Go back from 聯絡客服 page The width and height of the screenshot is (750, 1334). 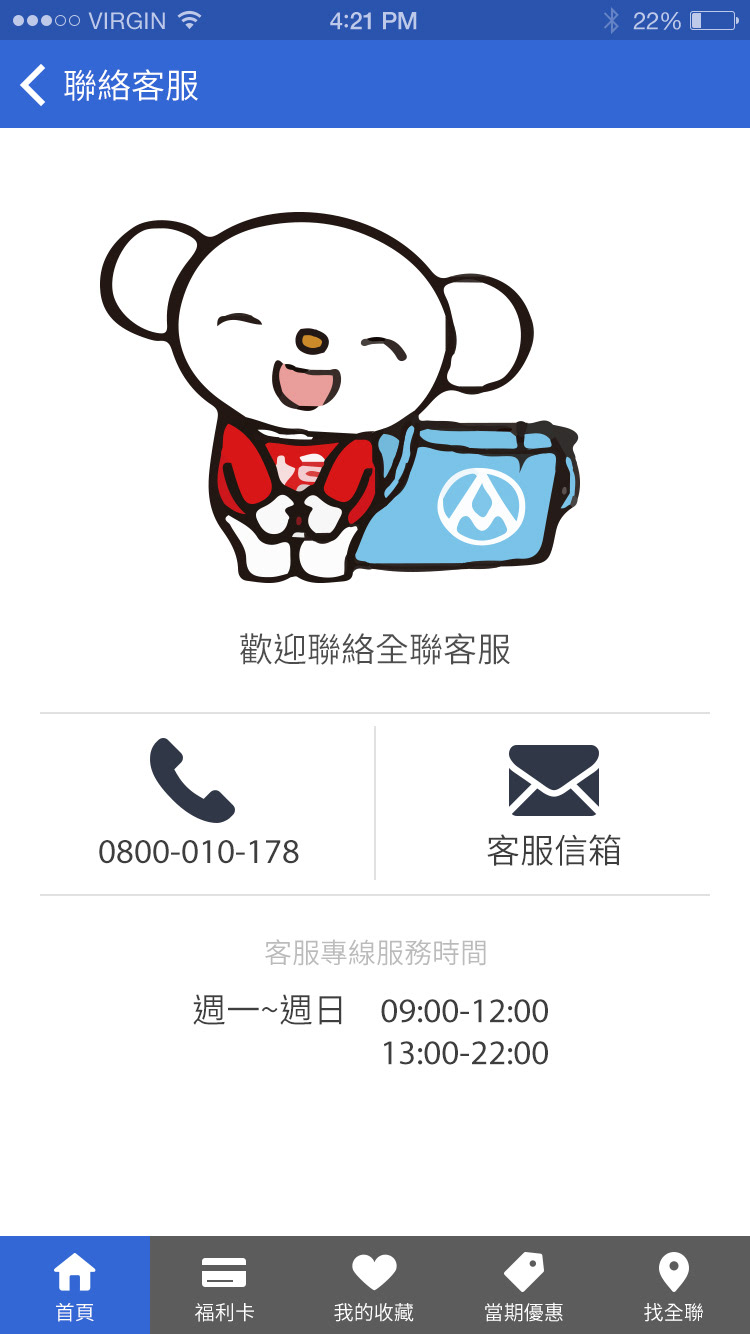click(33, 85)
